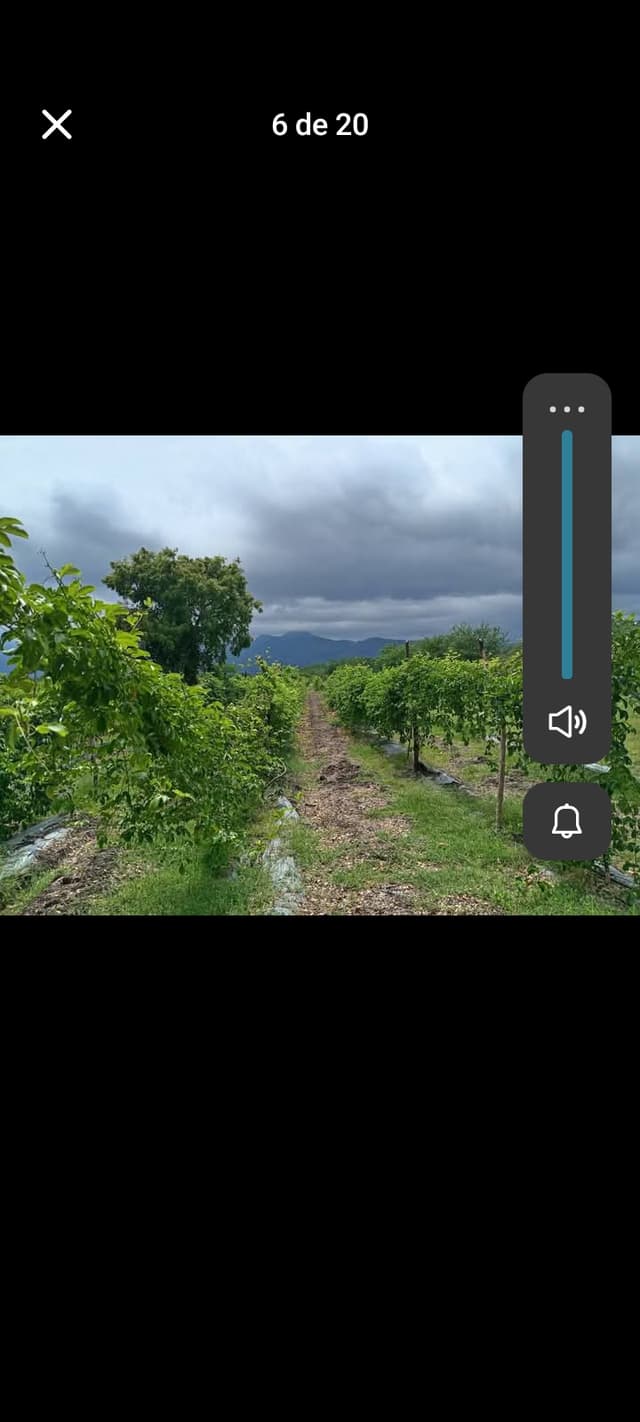The image size is (640, 1422).
Task: Tap the volume slider bar
Action: pyautogui.click(x=567, y=555)
